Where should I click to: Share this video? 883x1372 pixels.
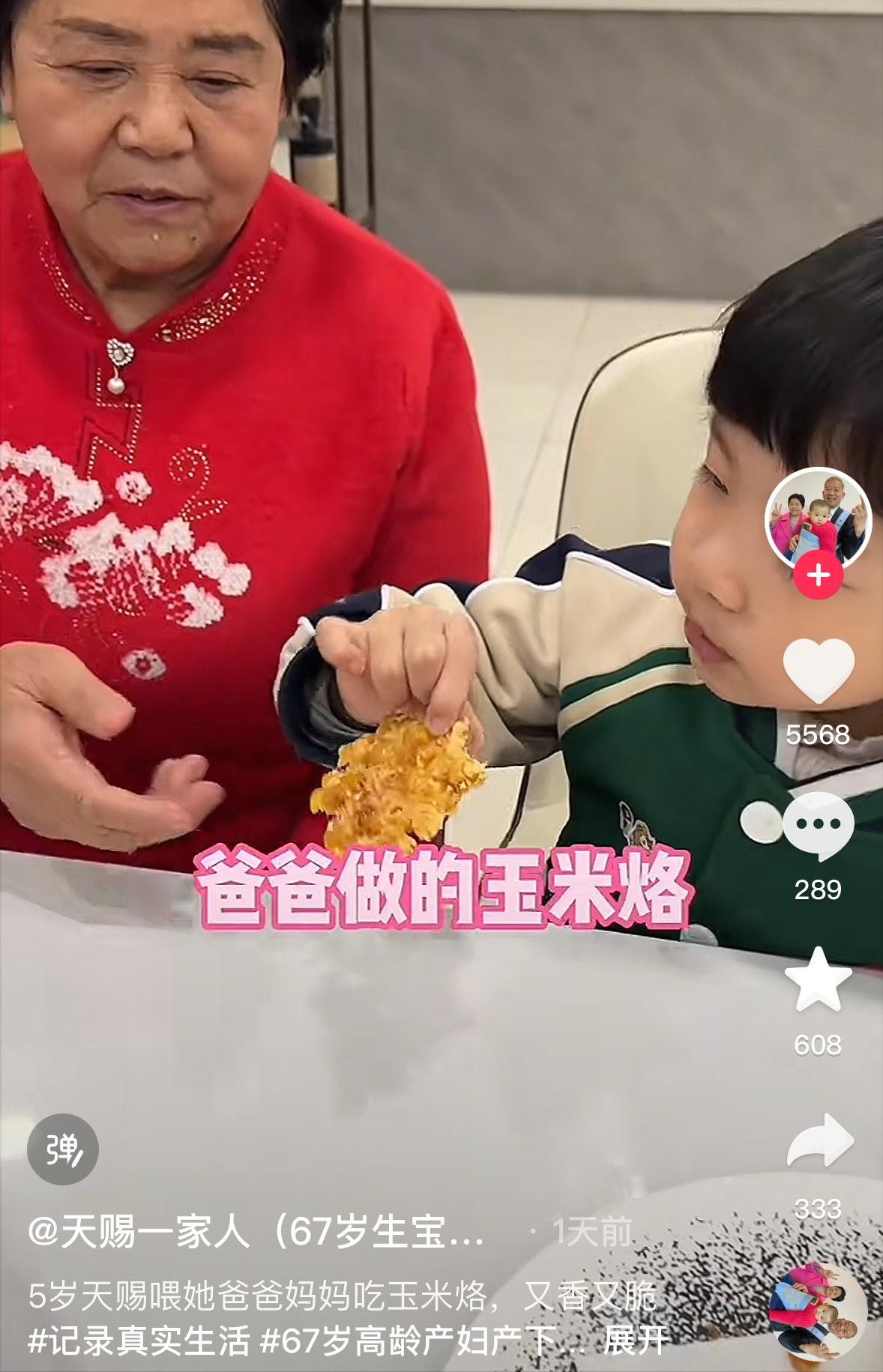tap(819, 1140)
